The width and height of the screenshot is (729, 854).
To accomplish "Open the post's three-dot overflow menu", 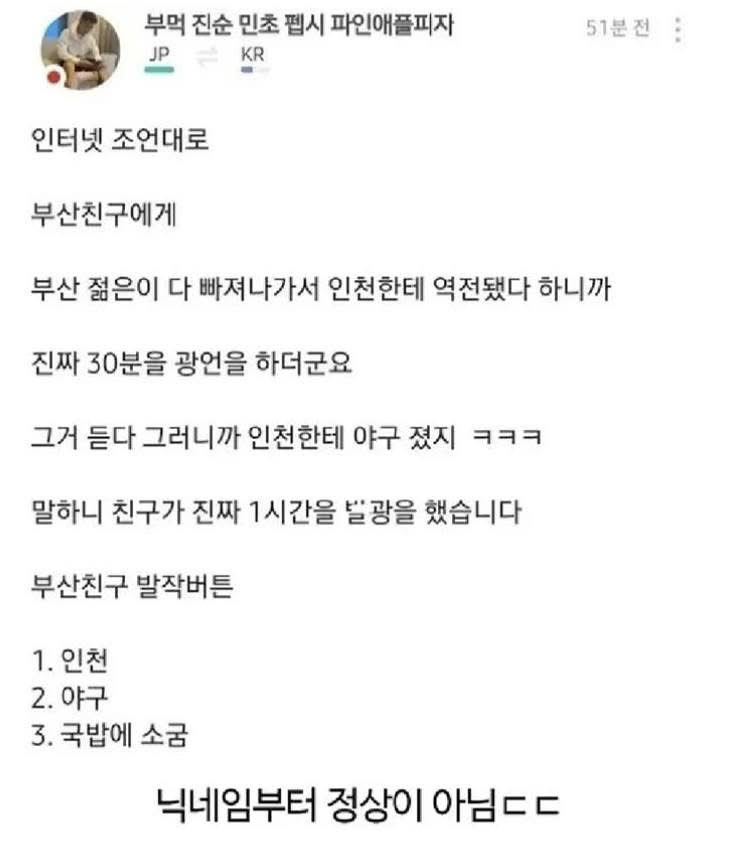I will (678, 30).
